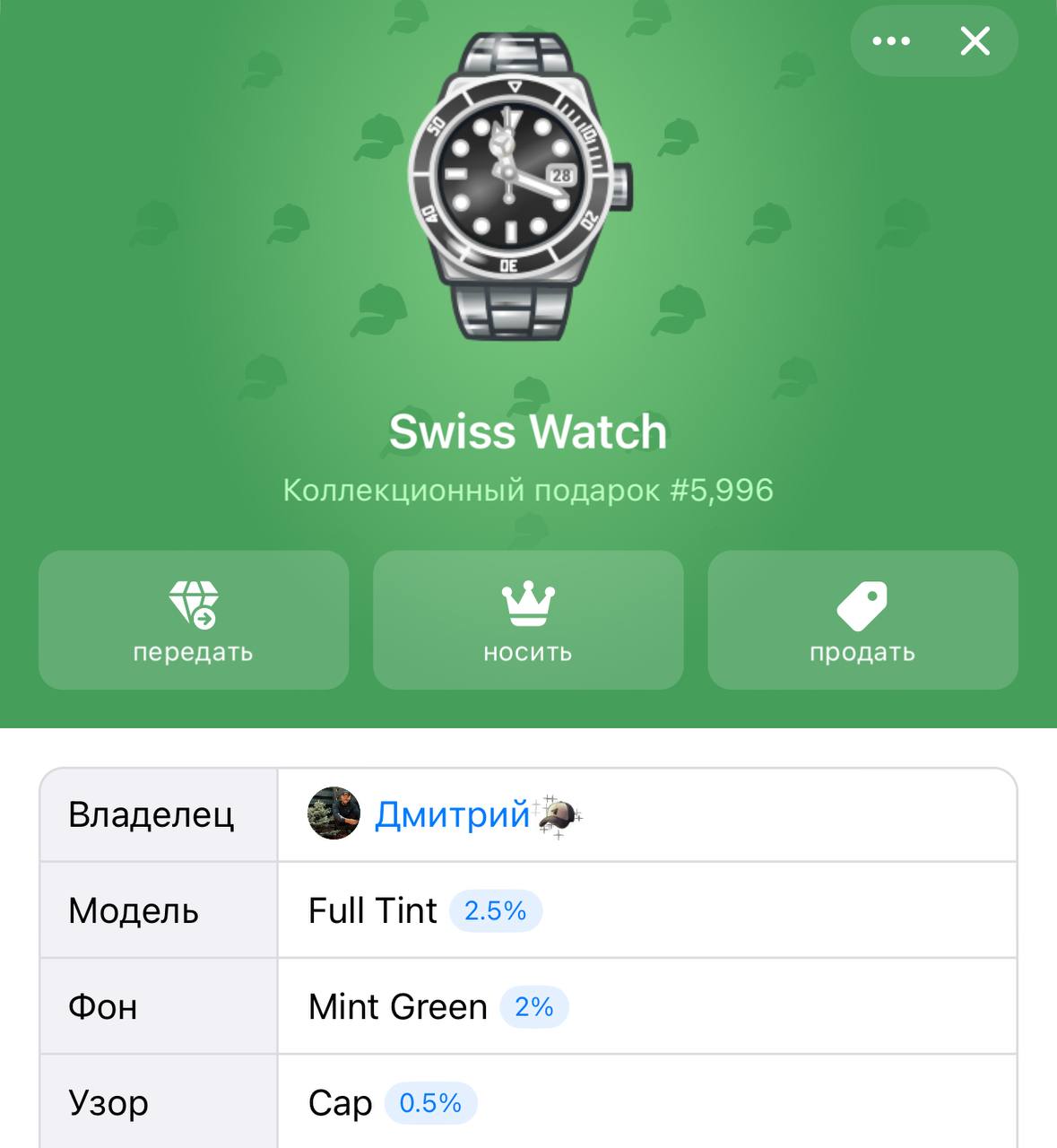Image resolution: width=1057 pixels, height=1148 pixels.
Task: Tap the продать sell button
Action: point(862,620)
